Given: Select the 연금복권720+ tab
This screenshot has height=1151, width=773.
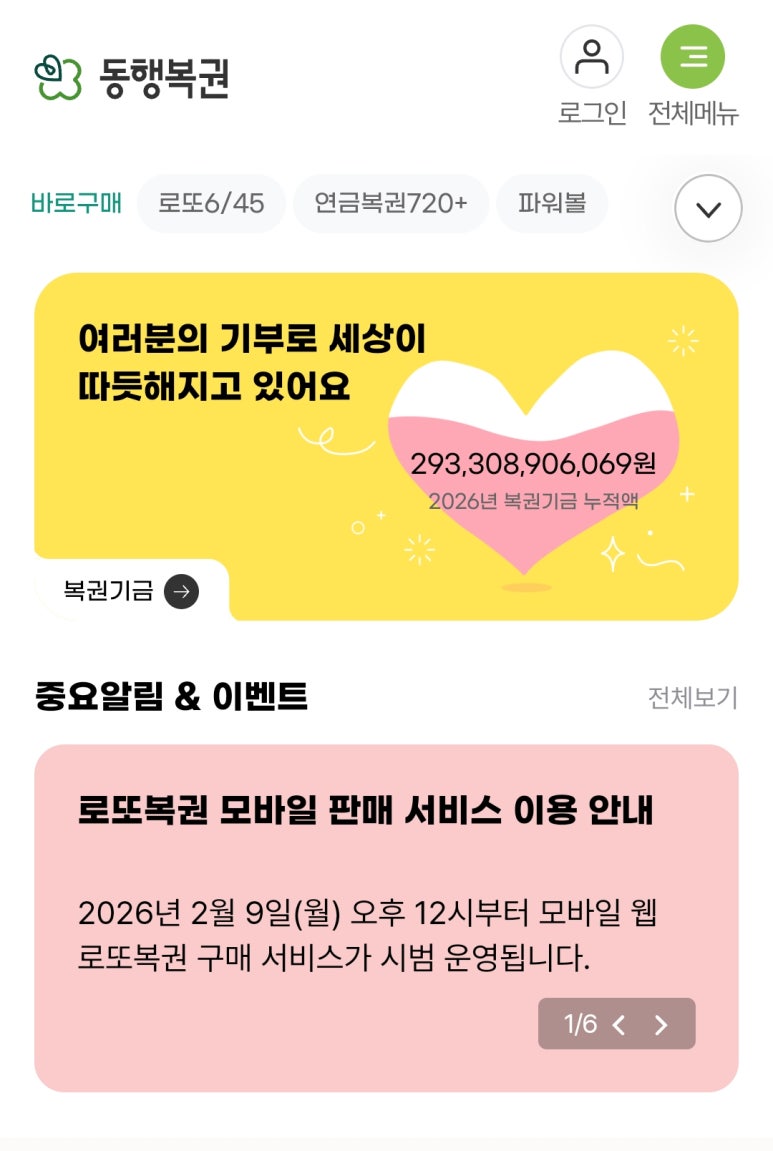Looking at the screenshot, I should click(389, 203).
